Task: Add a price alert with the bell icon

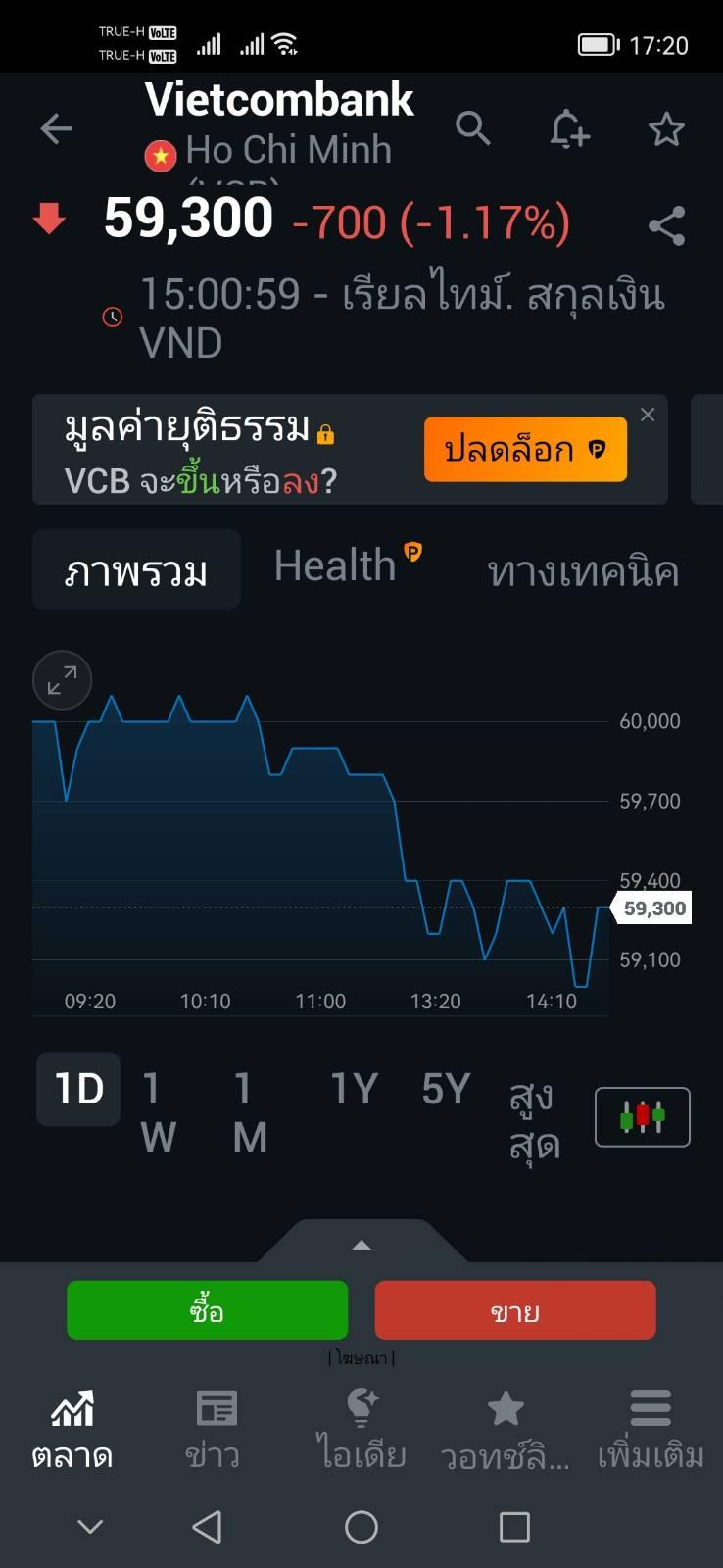Action: click(x=569, y=128)
